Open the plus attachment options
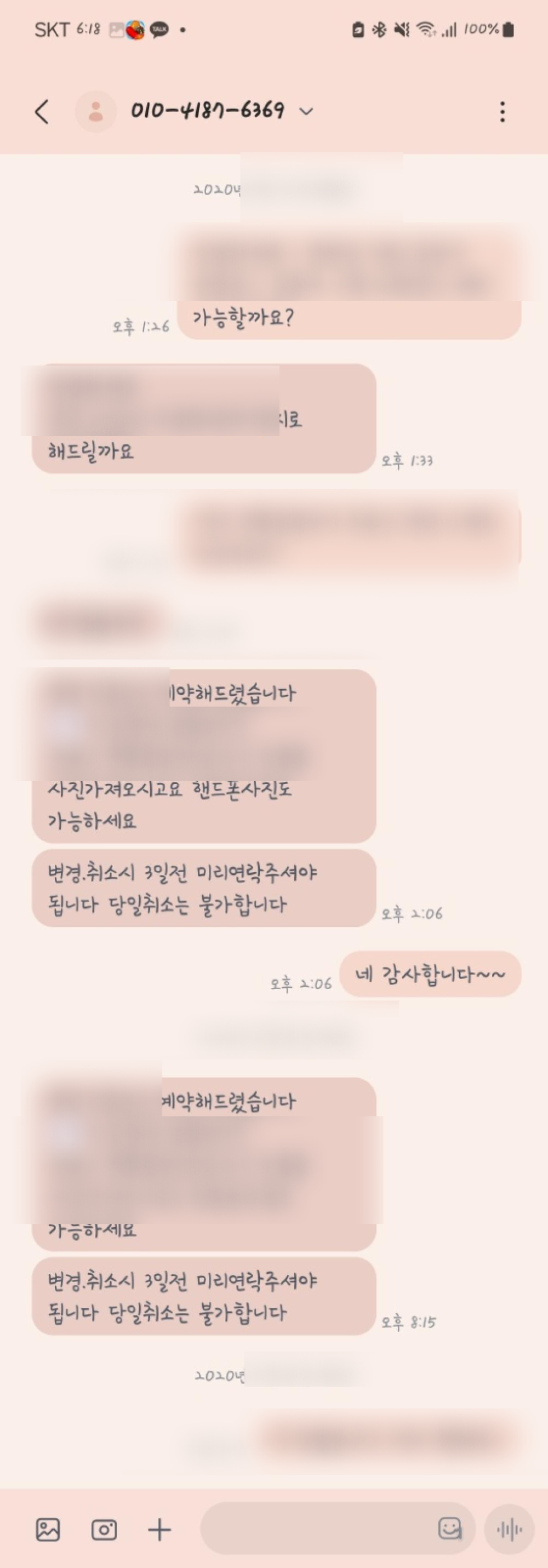This screenshot has height=1568, width=548. [159, 1529]
